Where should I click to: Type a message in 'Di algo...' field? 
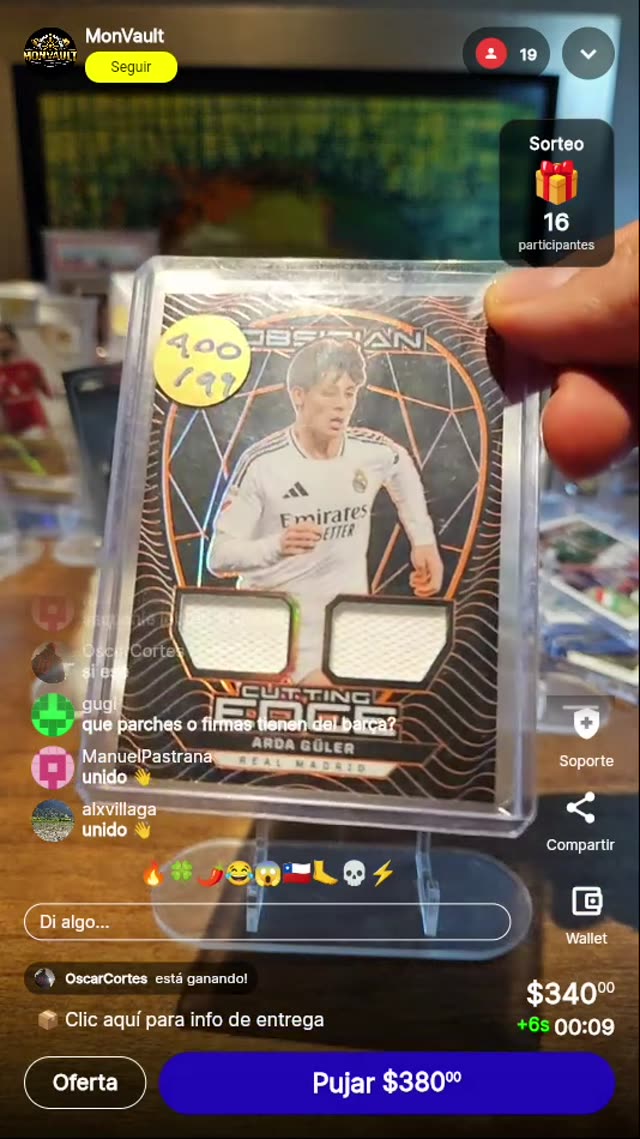pos(267,922)
